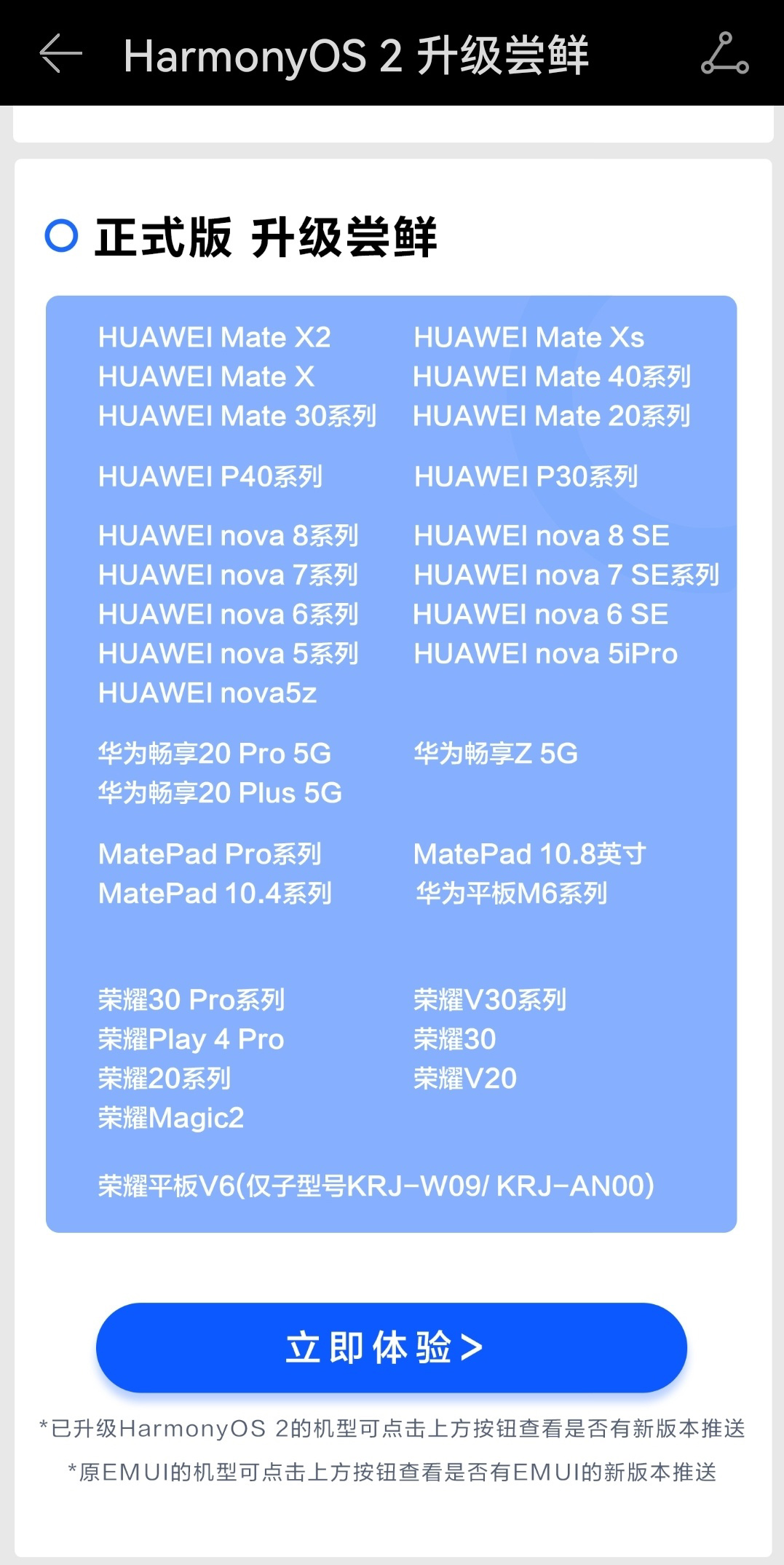Tap the 立即体验 button
Image resolution: width=784 pixels, height=1565 pixels.
click(392, 1348)
